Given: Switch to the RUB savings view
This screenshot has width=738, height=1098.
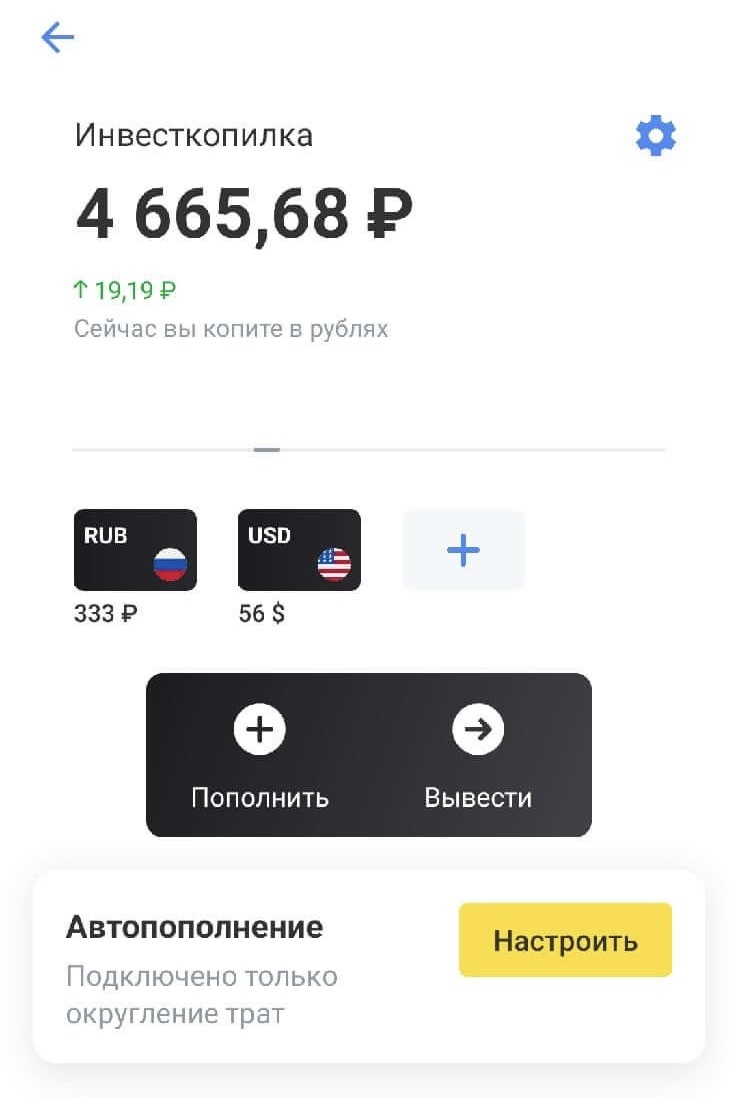Looking at the screenshot, I should pyautogui.click(x=135, y=549).
